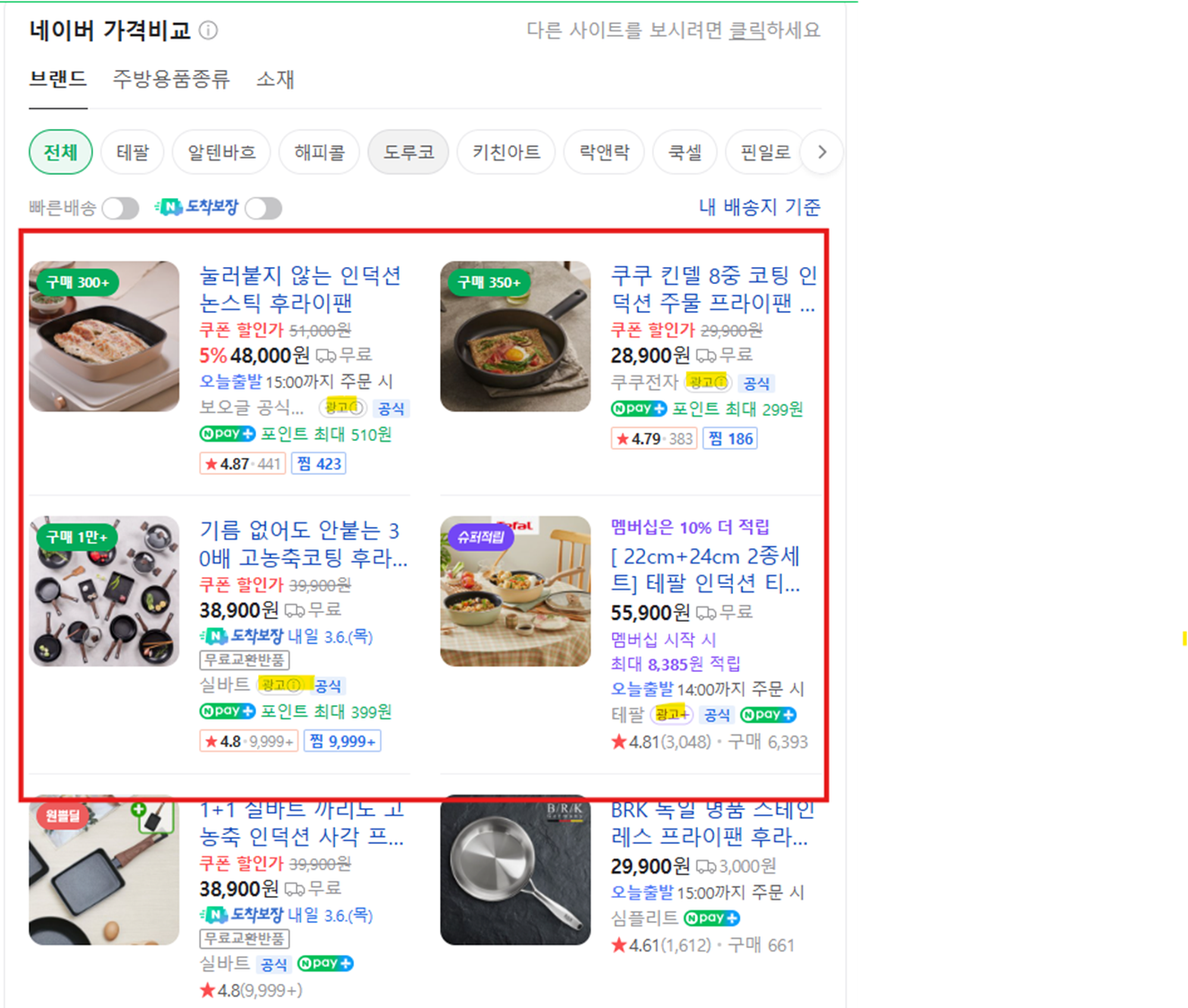
Task: Select the 알텐바흐 brand chip
Action: point(221,152)
